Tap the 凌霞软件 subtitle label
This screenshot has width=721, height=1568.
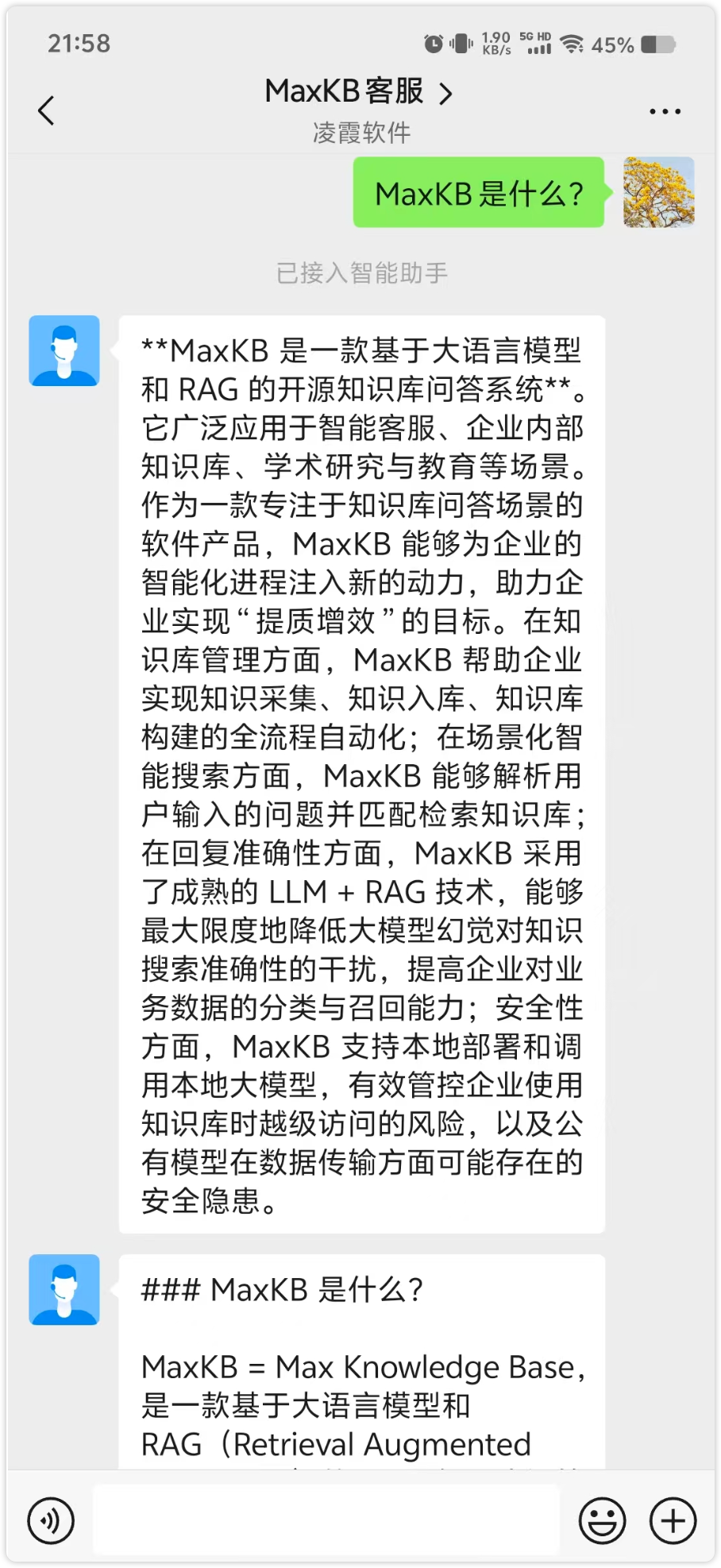361,132
